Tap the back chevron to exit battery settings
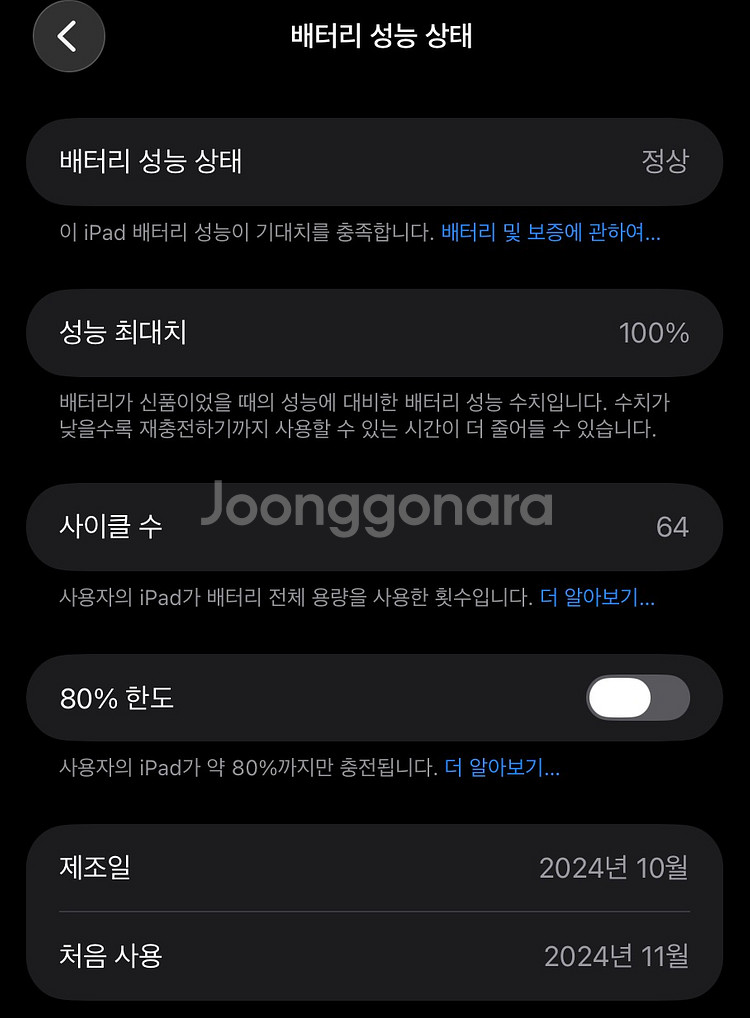Image resolution: width=750 pixels, height=1018 pixels. tap(68, 36)
